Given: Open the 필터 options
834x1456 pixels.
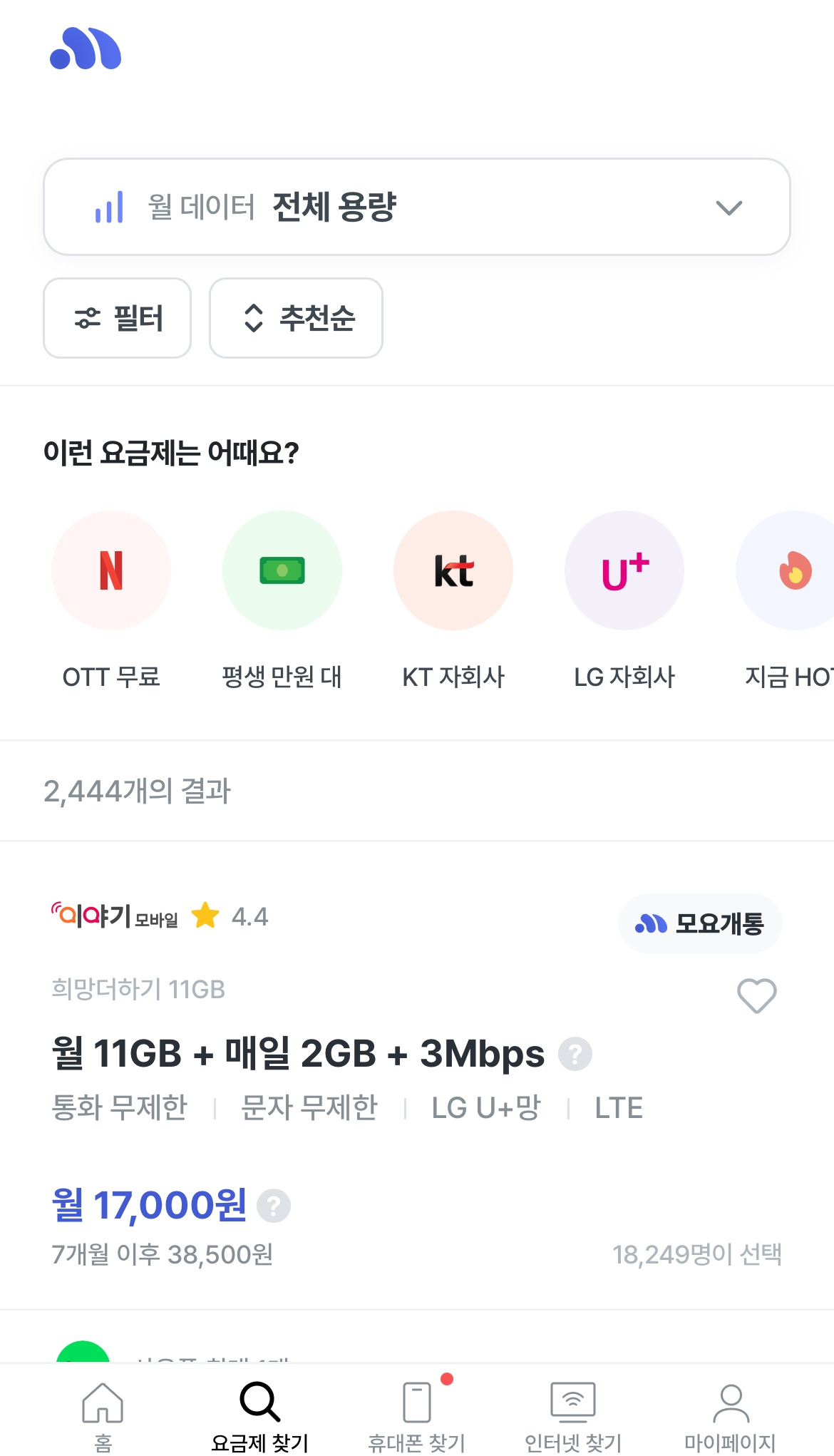Looking at the screenshot, I should click(117, 318).
